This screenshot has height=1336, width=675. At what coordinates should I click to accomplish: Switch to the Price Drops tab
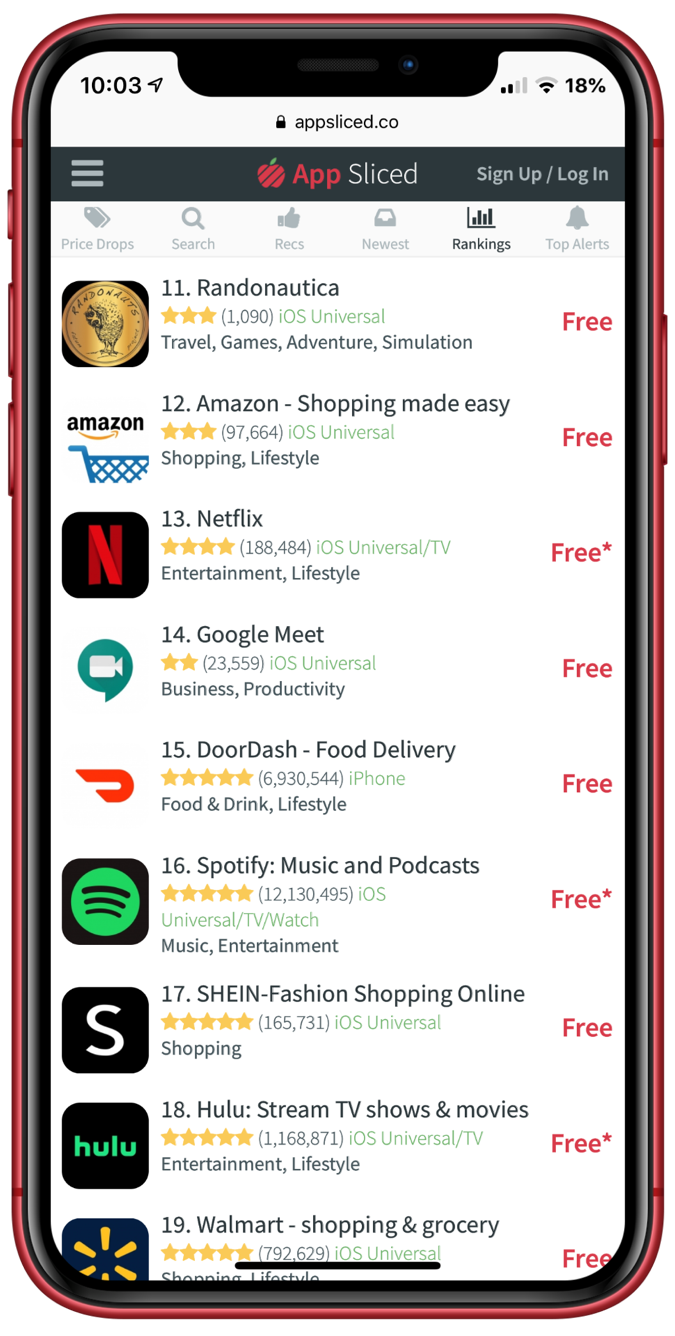[x=97, y=229]
